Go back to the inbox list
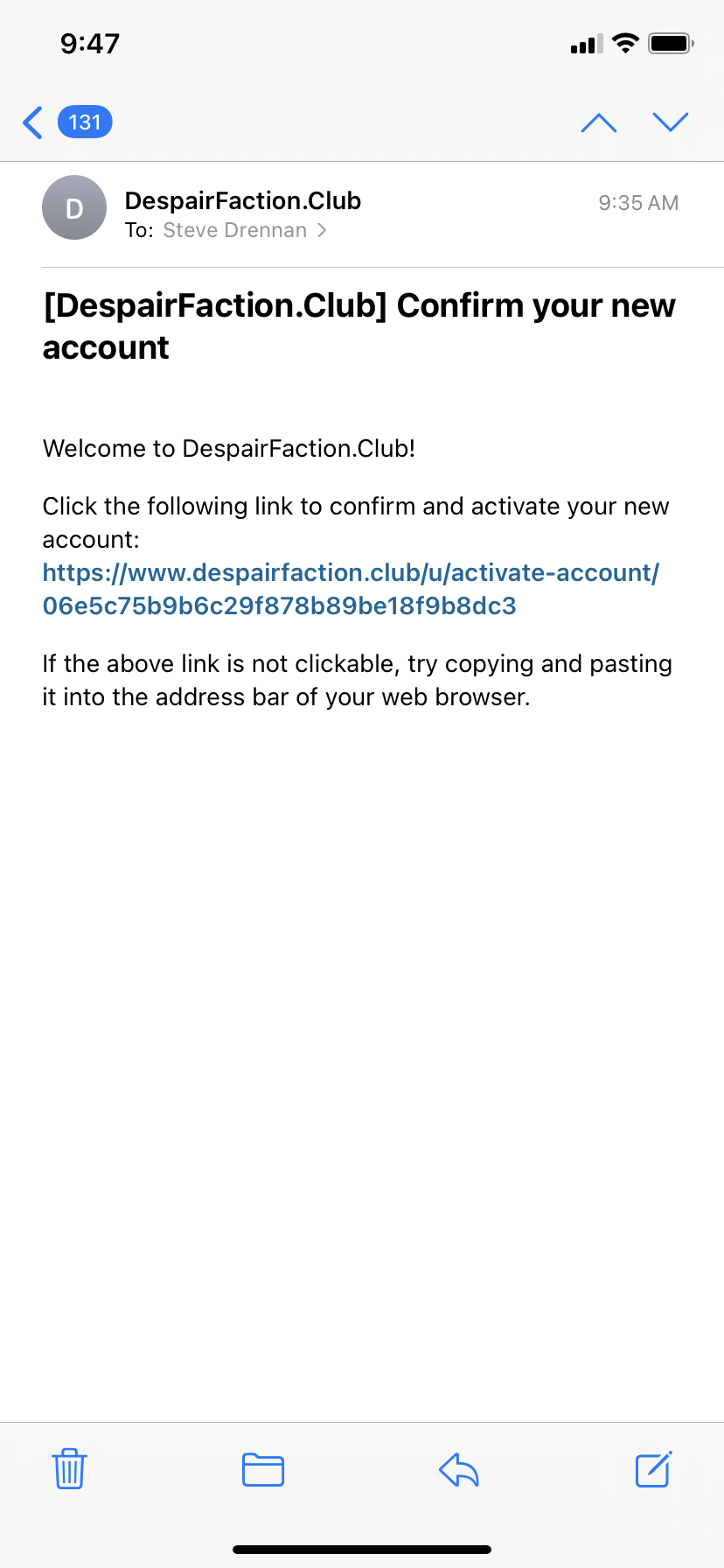 point(66,122)
